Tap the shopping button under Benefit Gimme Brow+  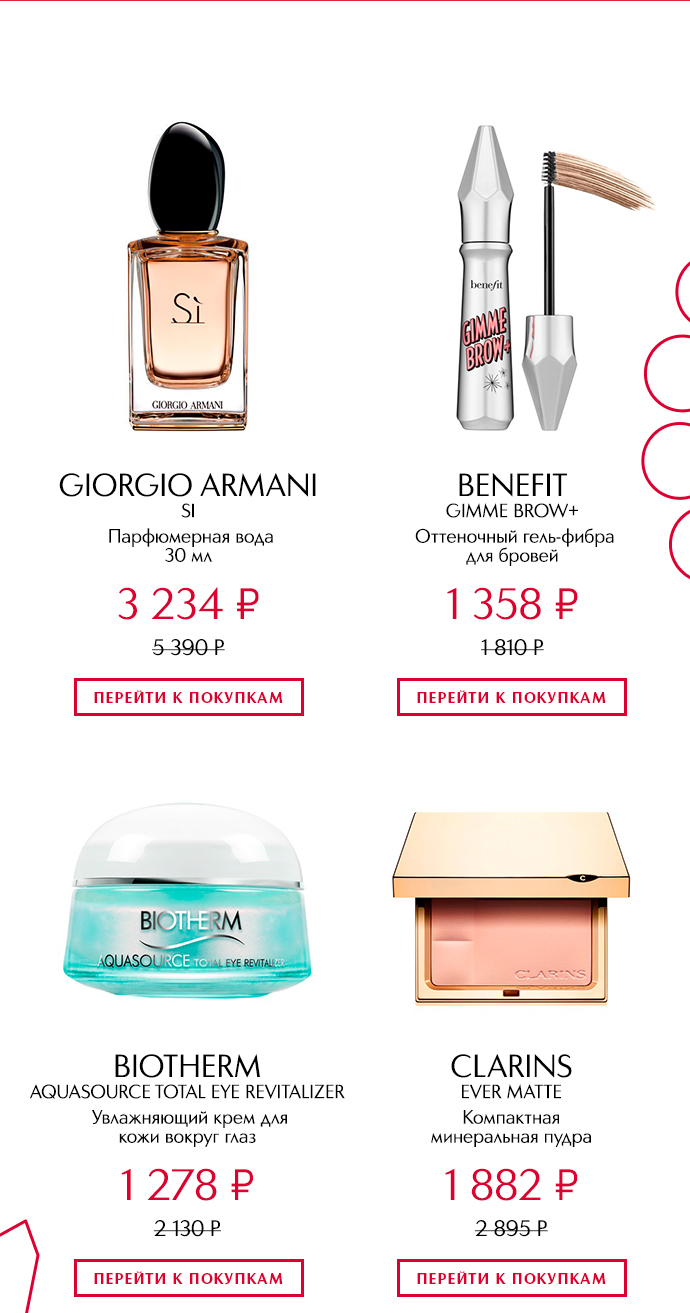click(x=512, y=697)
